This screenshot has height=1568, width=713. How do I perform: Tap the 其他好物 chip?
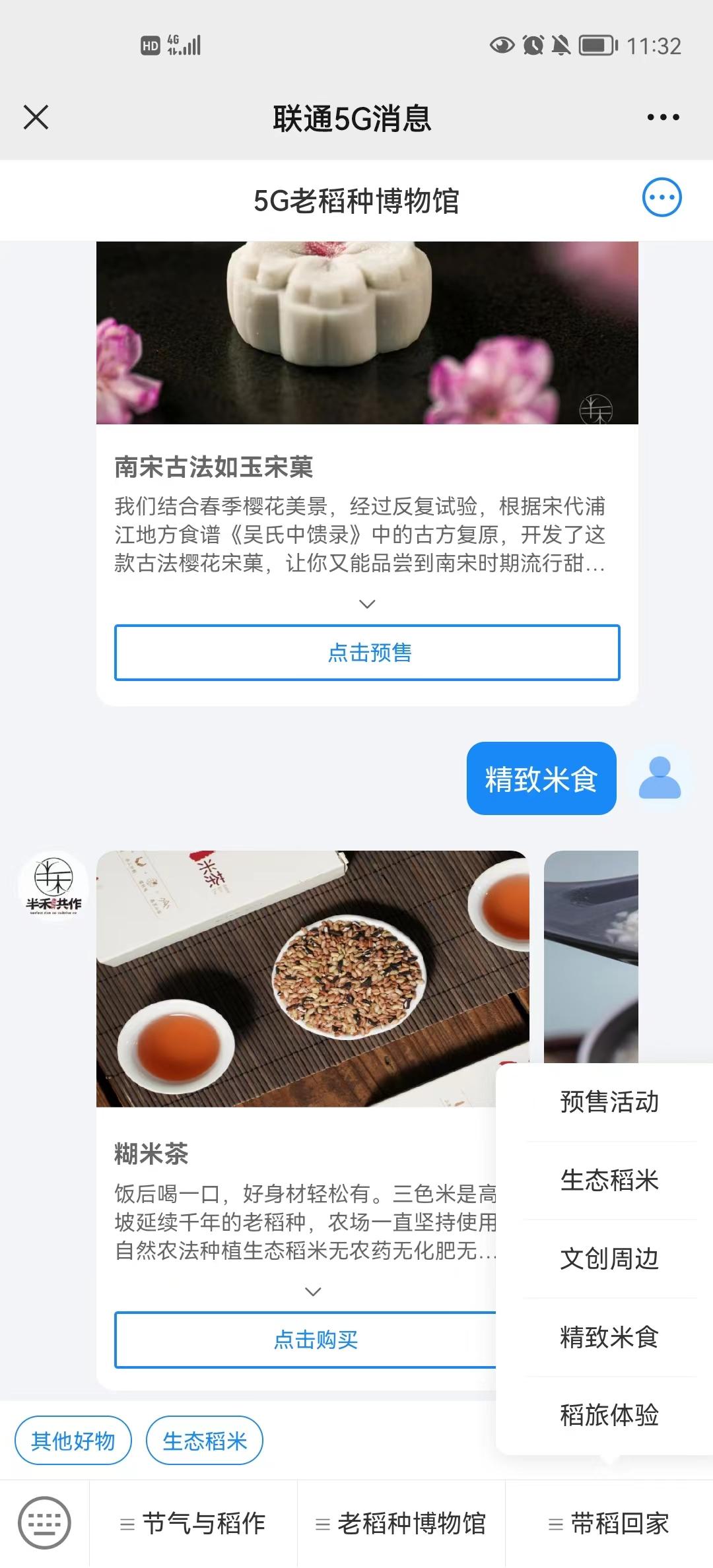(73, 1441)
